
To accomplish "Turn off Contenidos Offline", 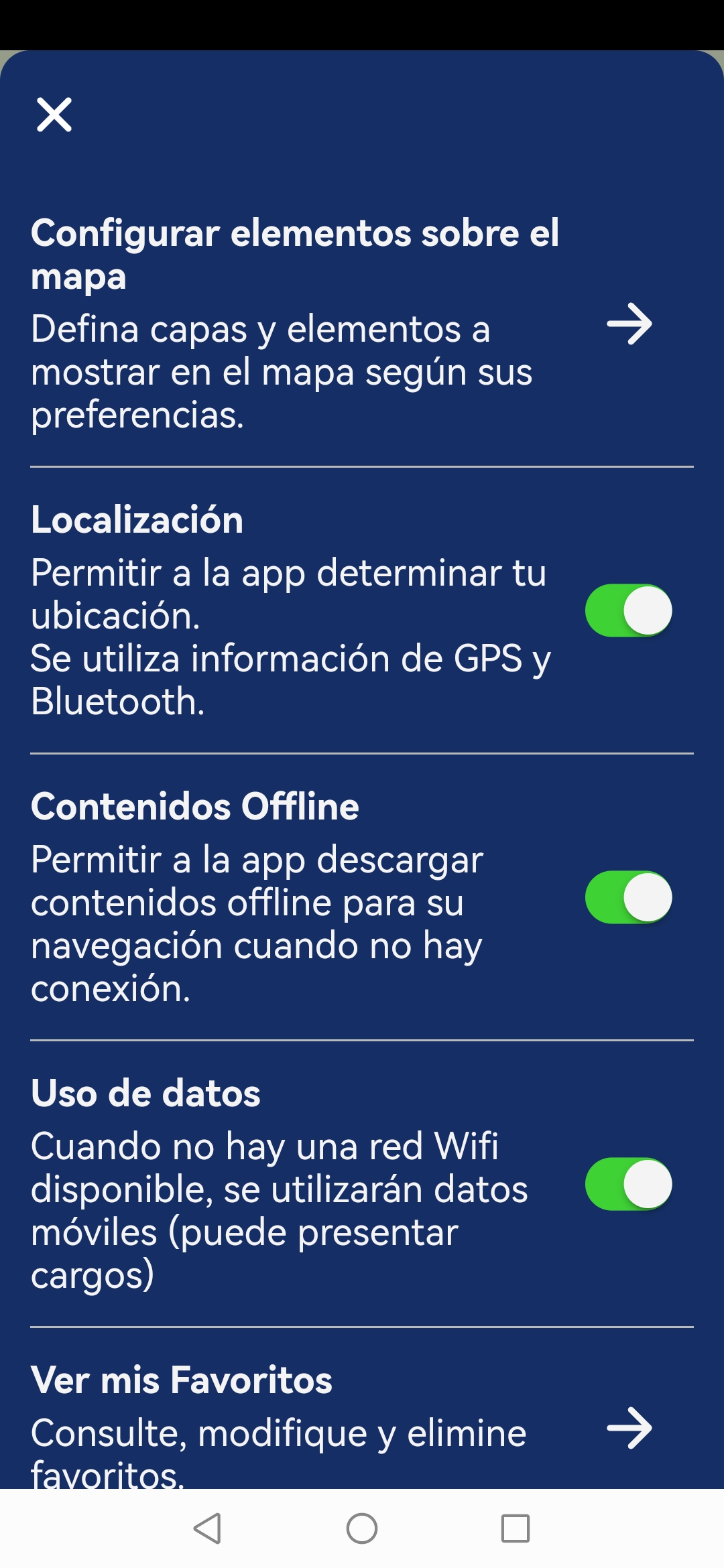I will pos(628,897).
